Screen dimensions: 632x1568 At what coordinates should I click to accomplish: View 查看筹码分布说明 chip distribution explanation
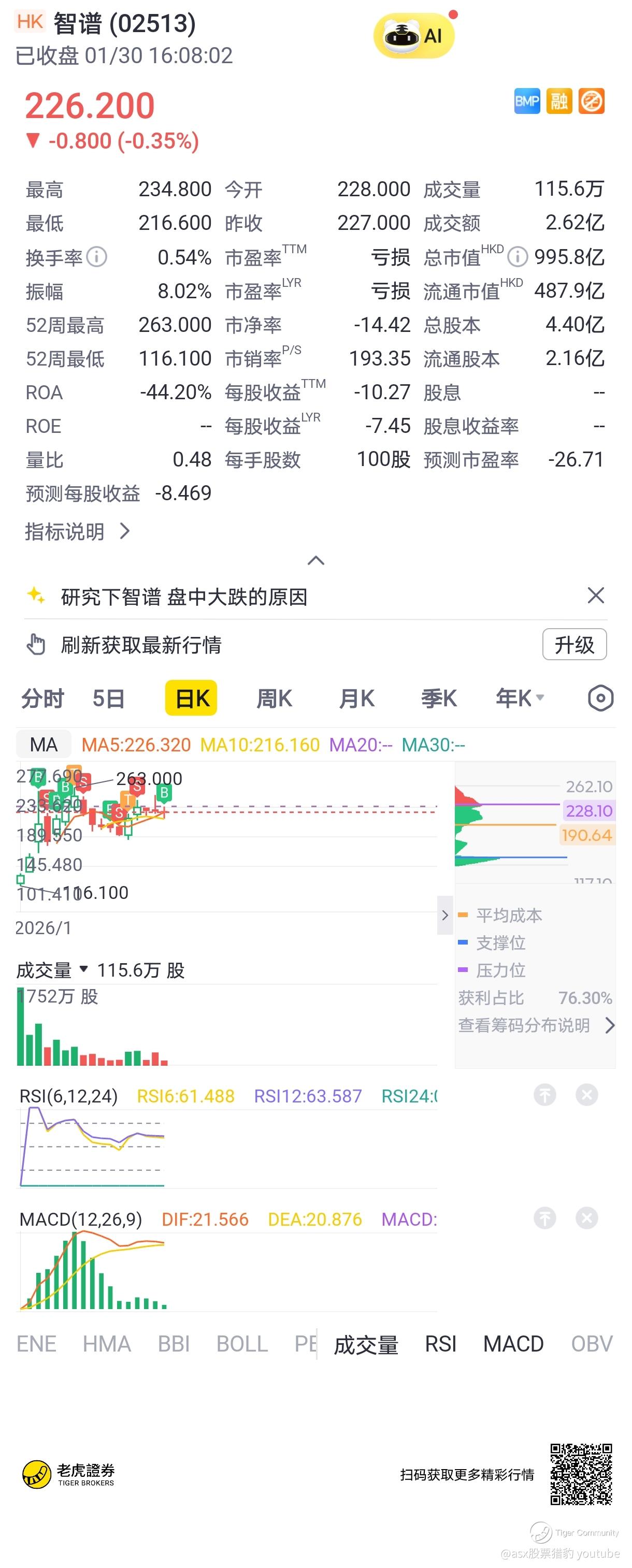pyautogui.click(x=536, y=1026)
